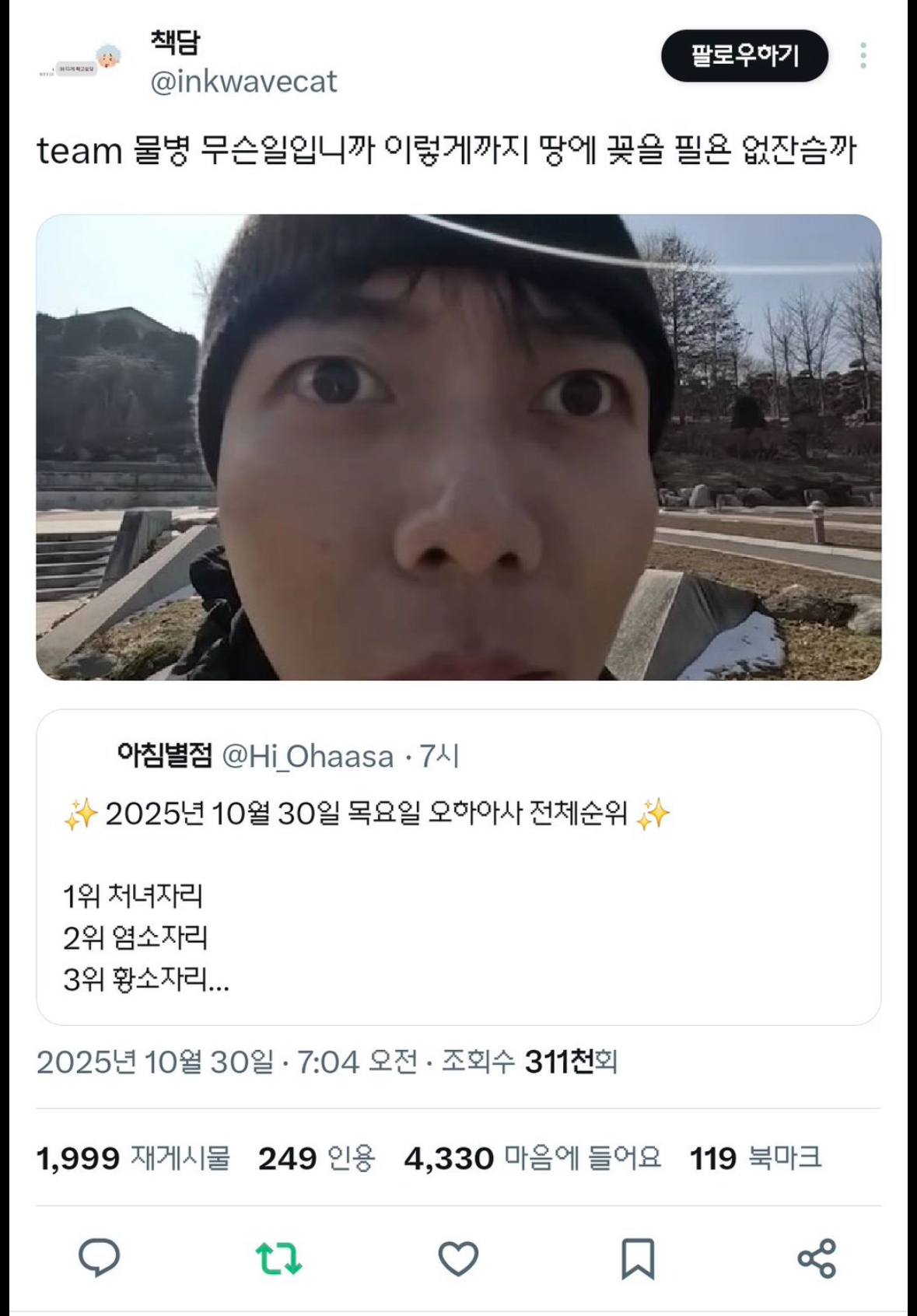
Task: Open the attached photo in the tweet
Action: tap(458, 447)
